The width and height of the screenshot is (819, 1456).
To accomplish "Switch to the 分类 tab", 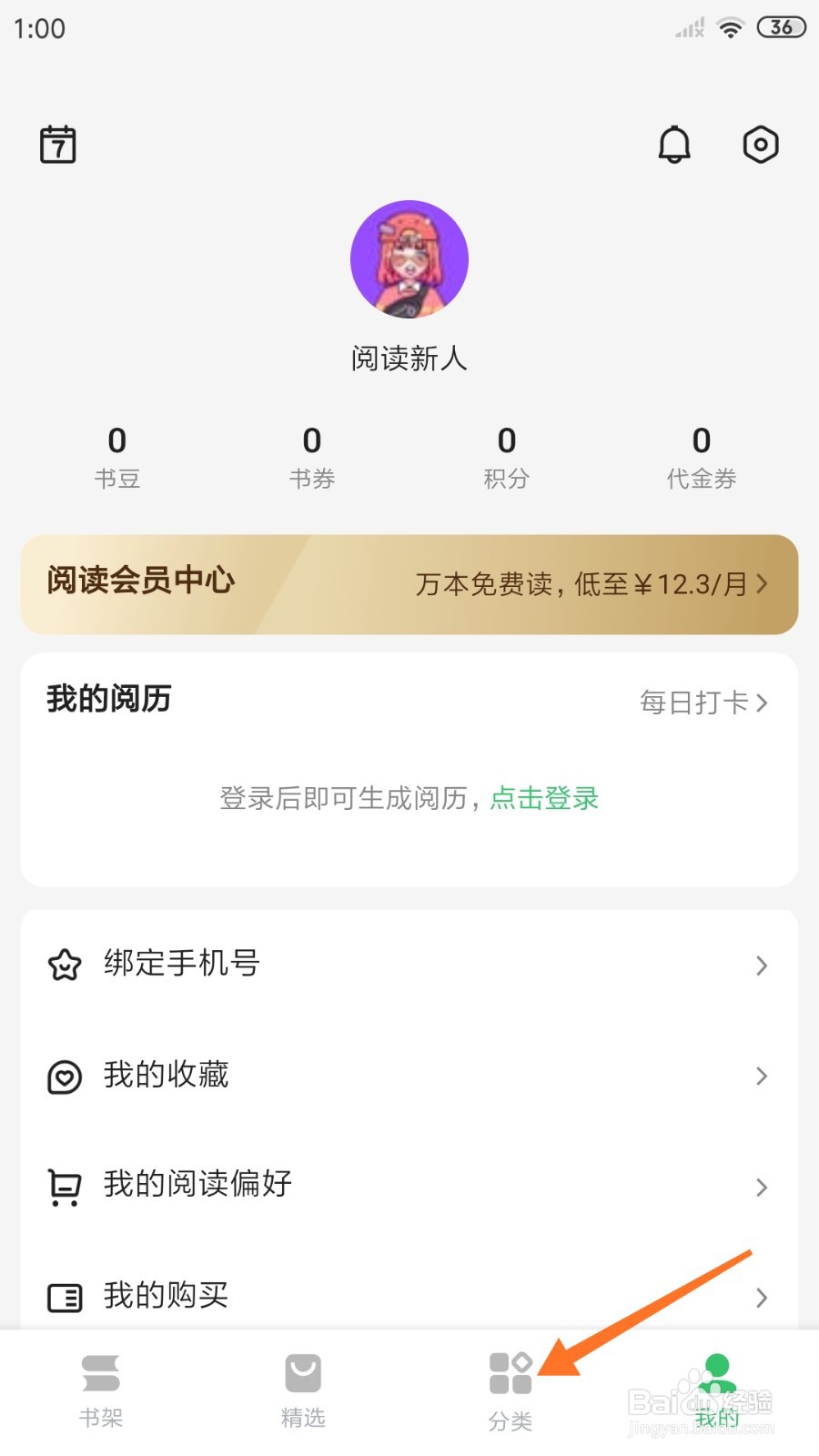I will click(510, 1390).
